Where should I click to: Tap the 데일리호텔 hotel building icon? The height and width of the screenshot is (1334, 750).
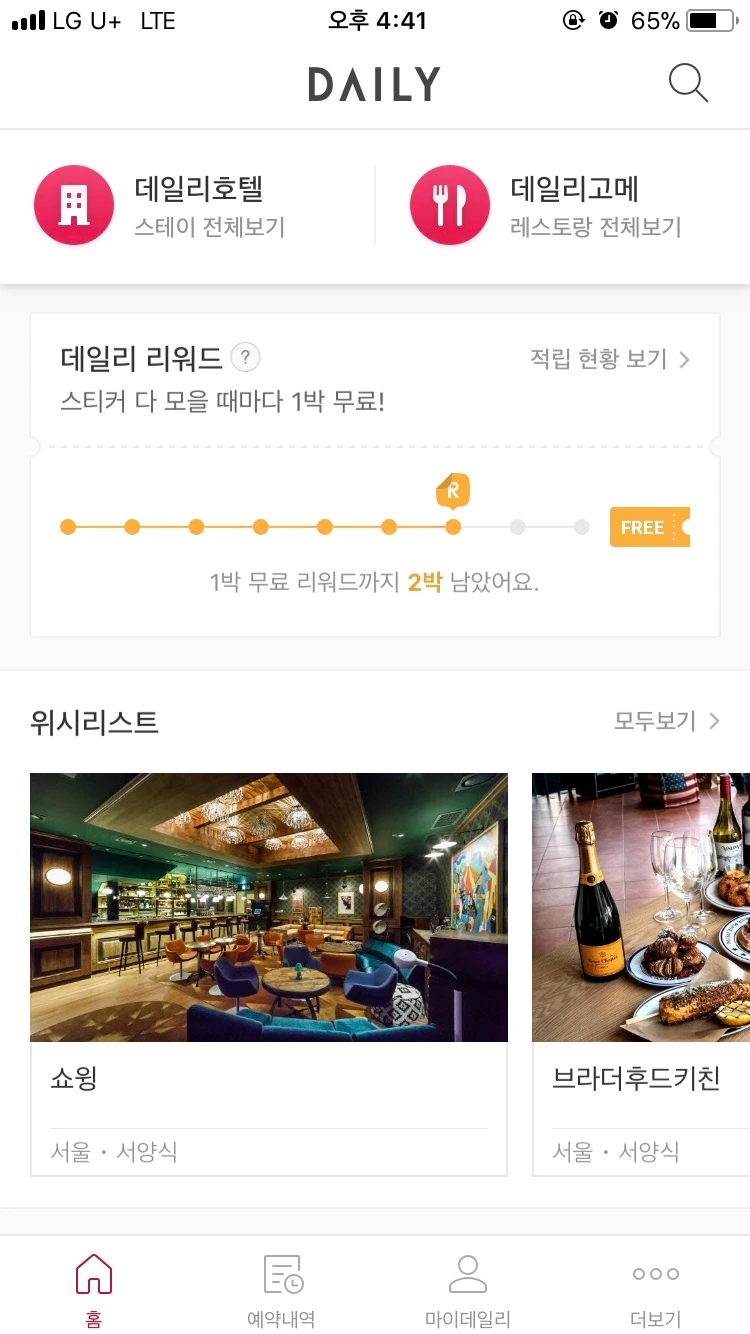tap(74, 205)
